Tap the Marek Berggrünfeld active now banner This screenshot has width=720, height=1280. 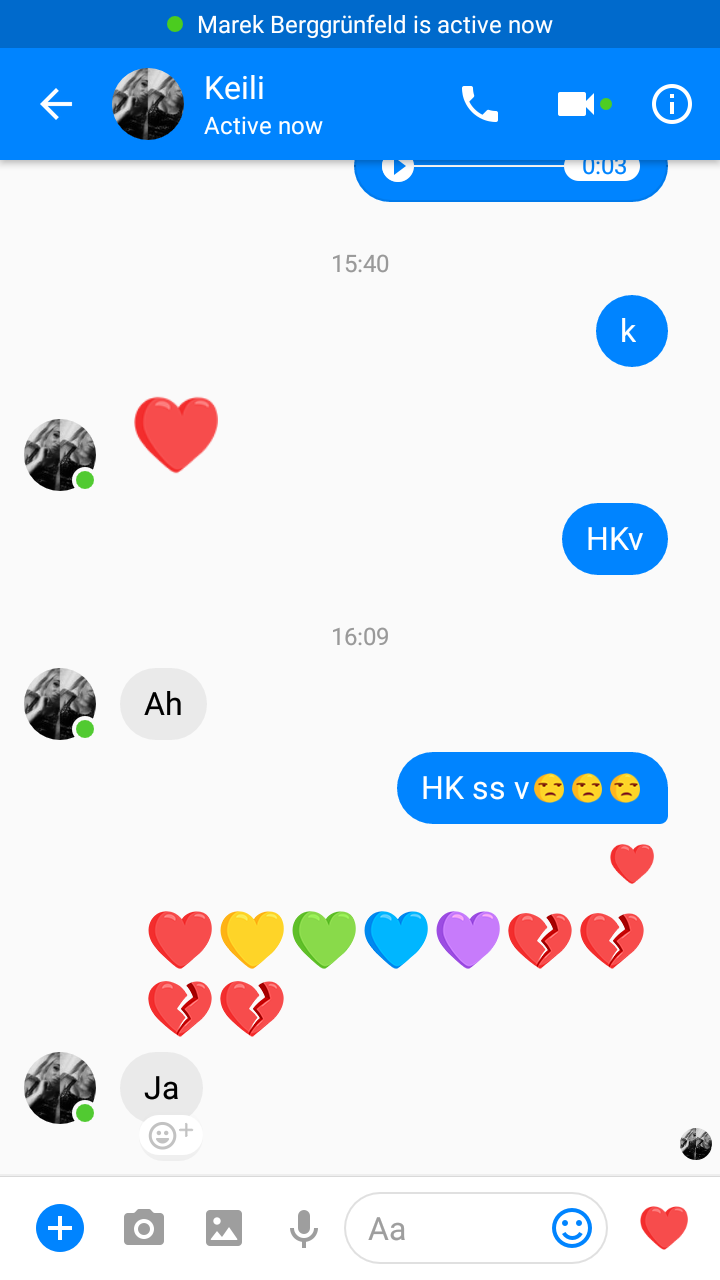point(360,24)
